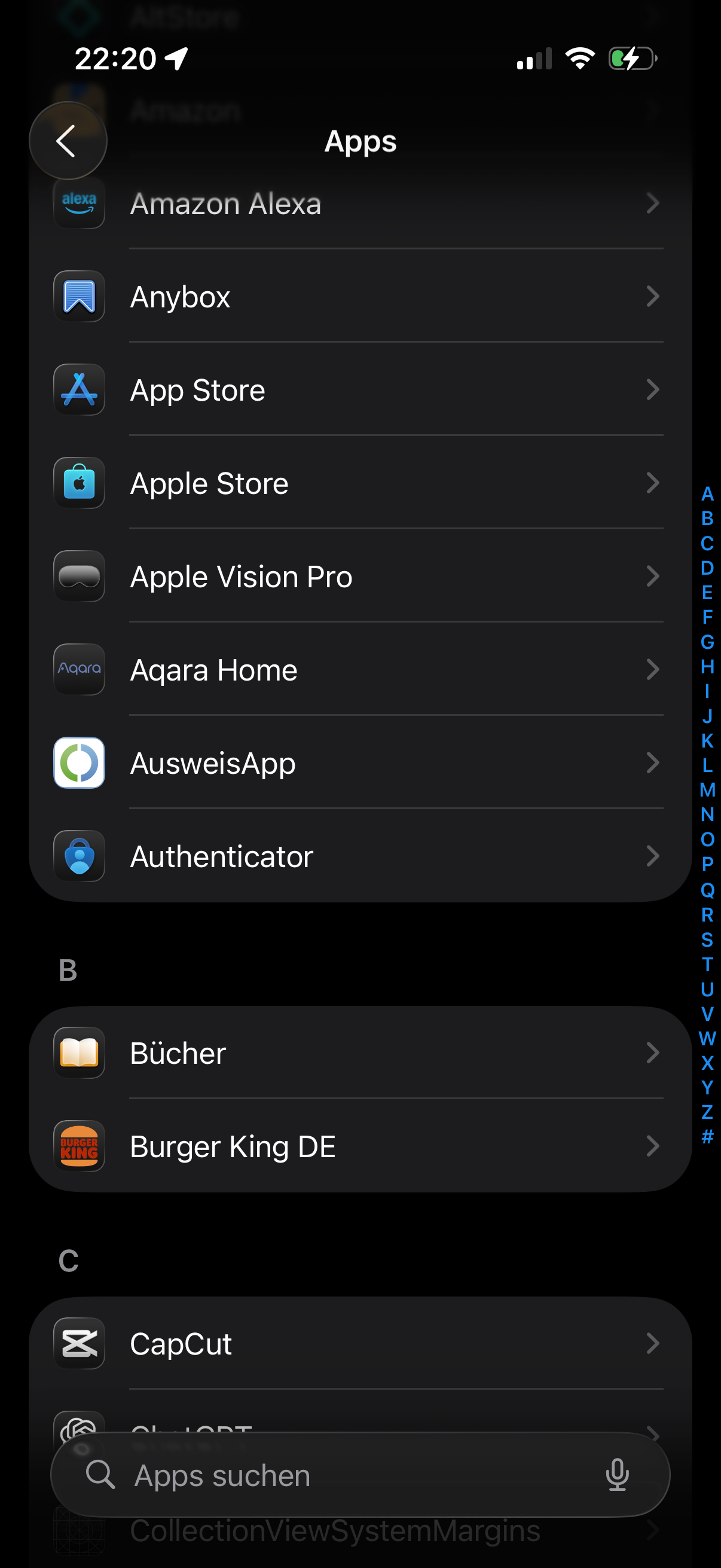Start voice search with the microphone

tap(617, 1475)
